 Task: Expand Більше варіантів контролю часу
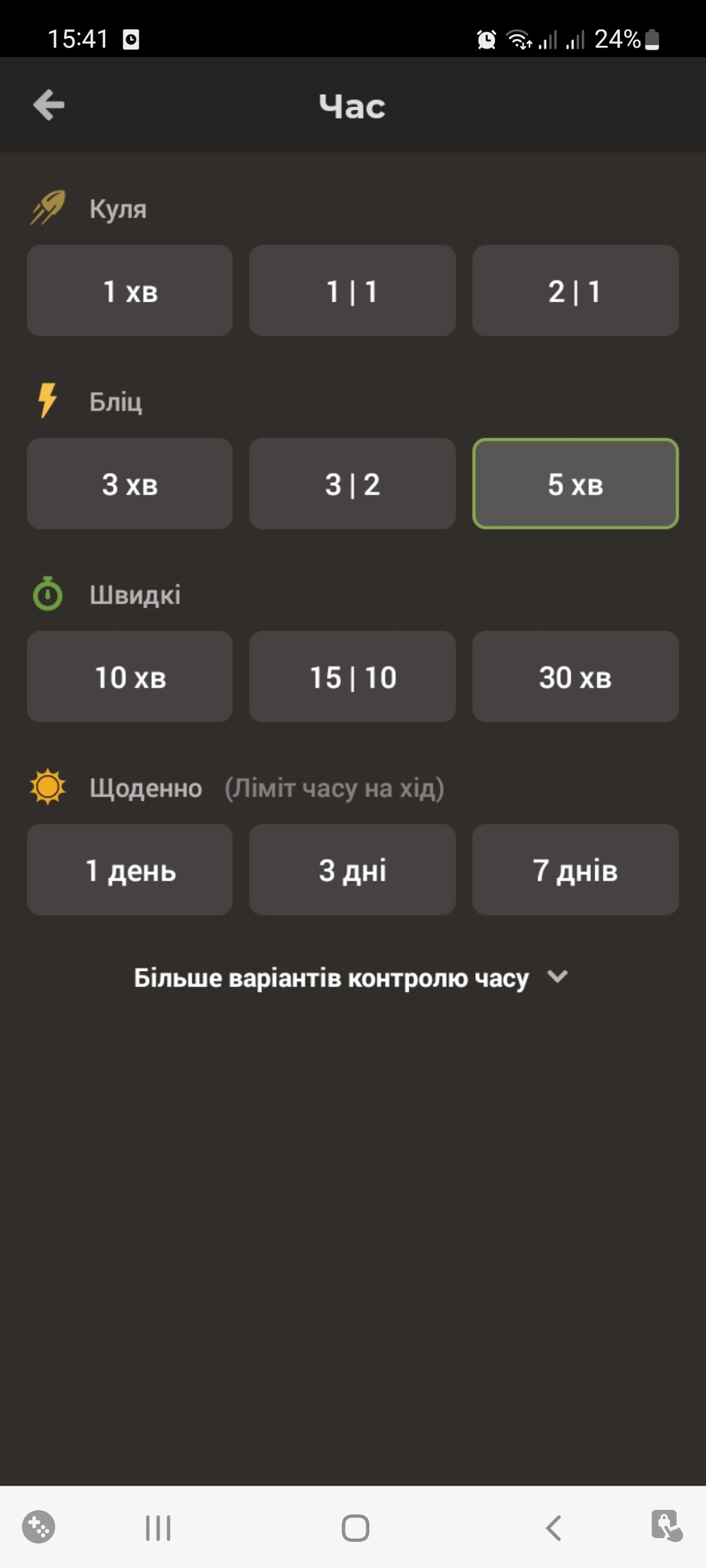[x=351, y=978]
